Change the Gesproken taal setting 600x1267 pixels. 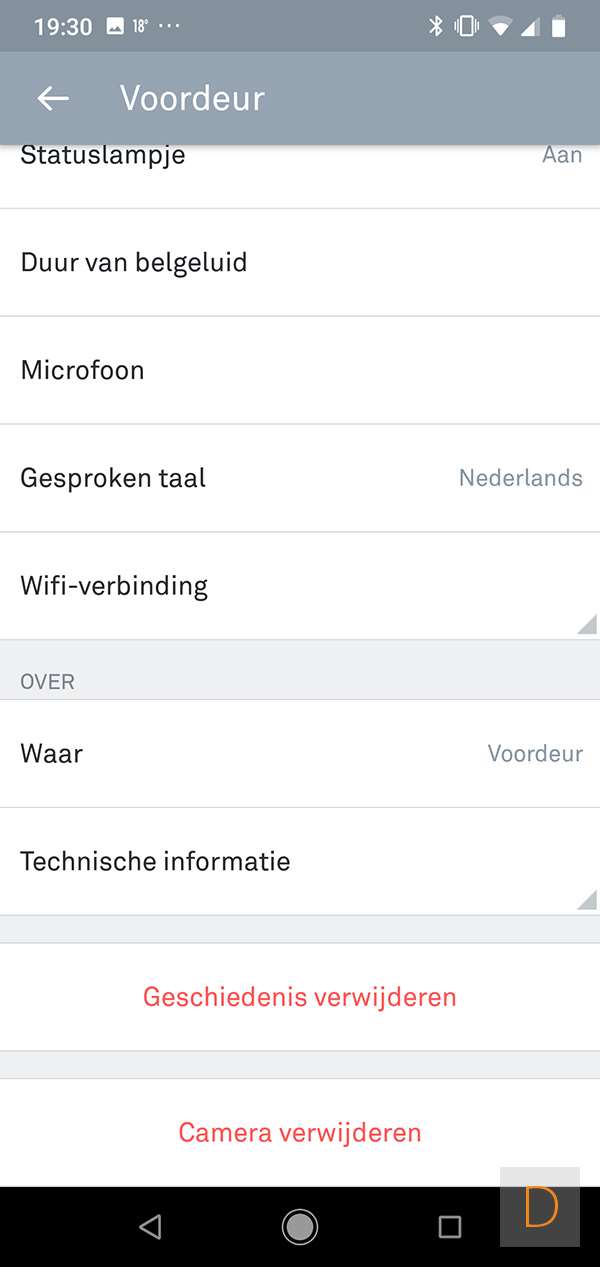[300, 478]
